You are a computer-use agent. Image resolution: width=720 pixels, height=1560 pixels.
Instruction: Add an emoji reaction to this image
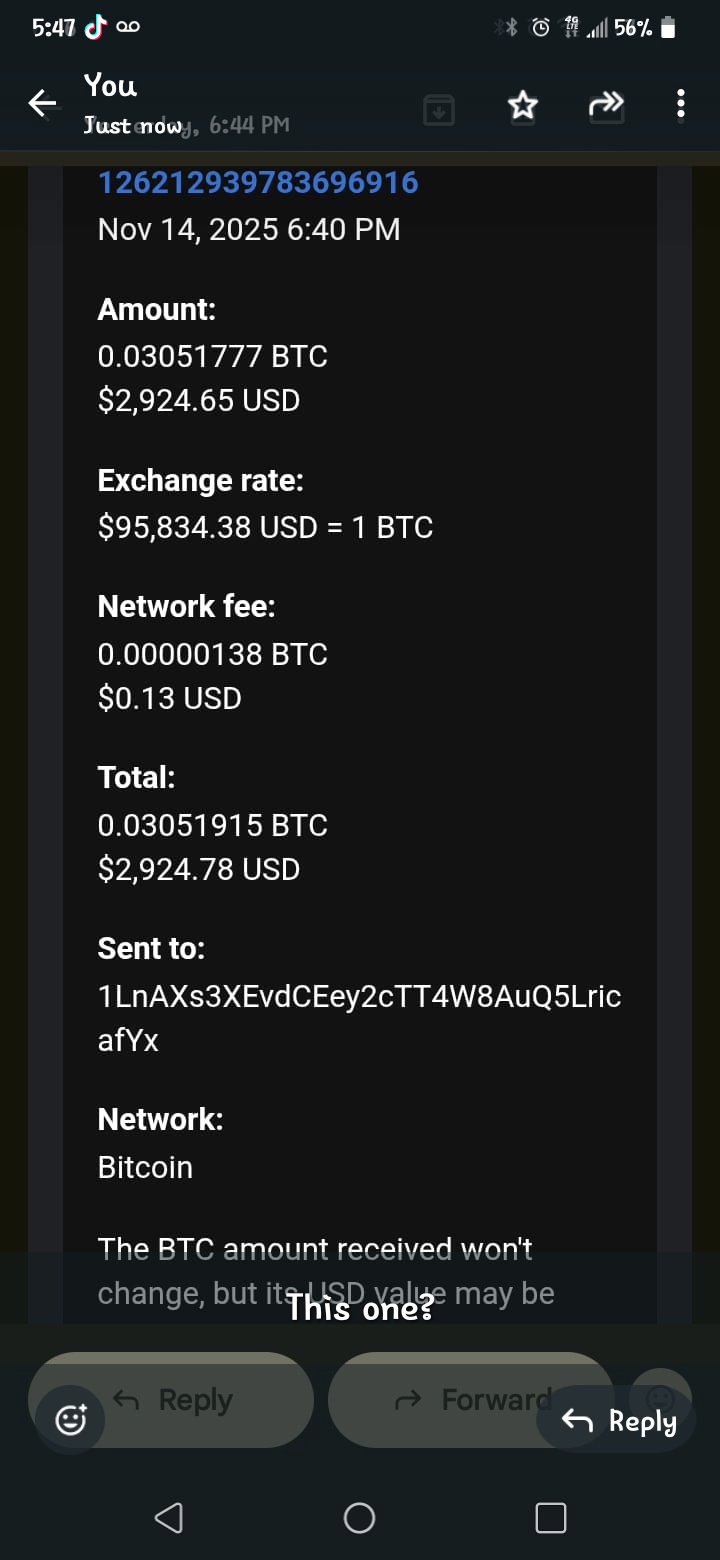click(71, 1420)
